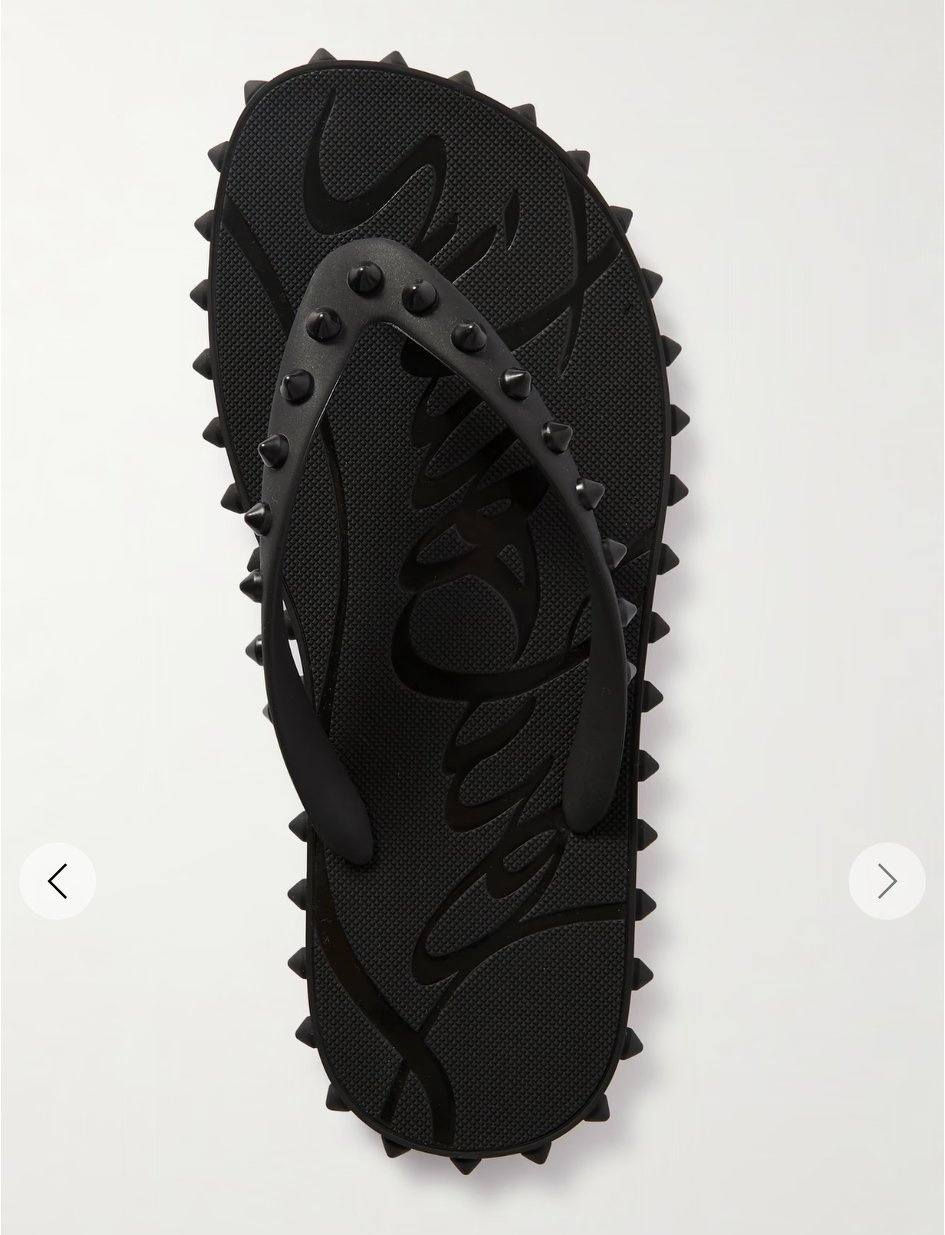Go to the previous product image

pyautogui.click(x=57, y=881)
